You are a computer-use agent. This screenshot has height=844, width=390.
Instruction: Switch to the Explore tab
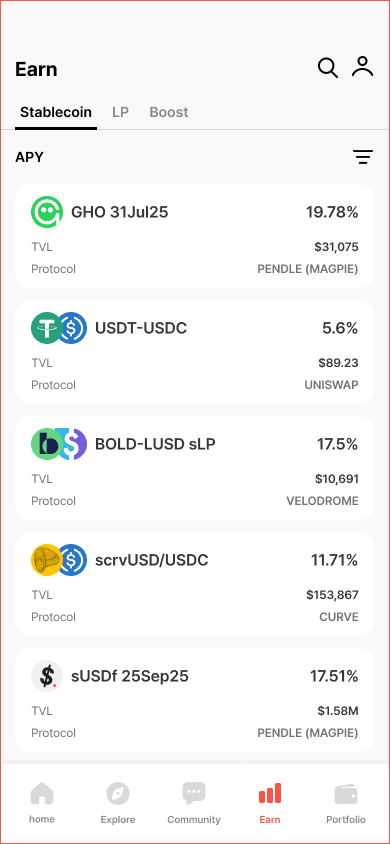(118, 803)
